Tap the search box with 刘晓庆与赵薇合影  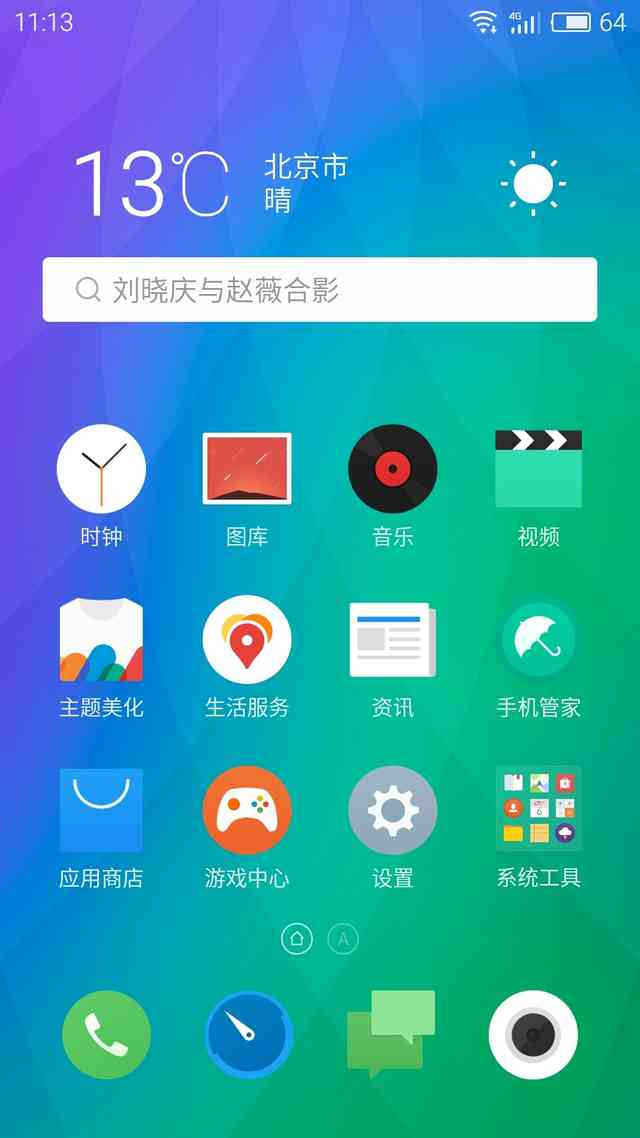point(319,290)
